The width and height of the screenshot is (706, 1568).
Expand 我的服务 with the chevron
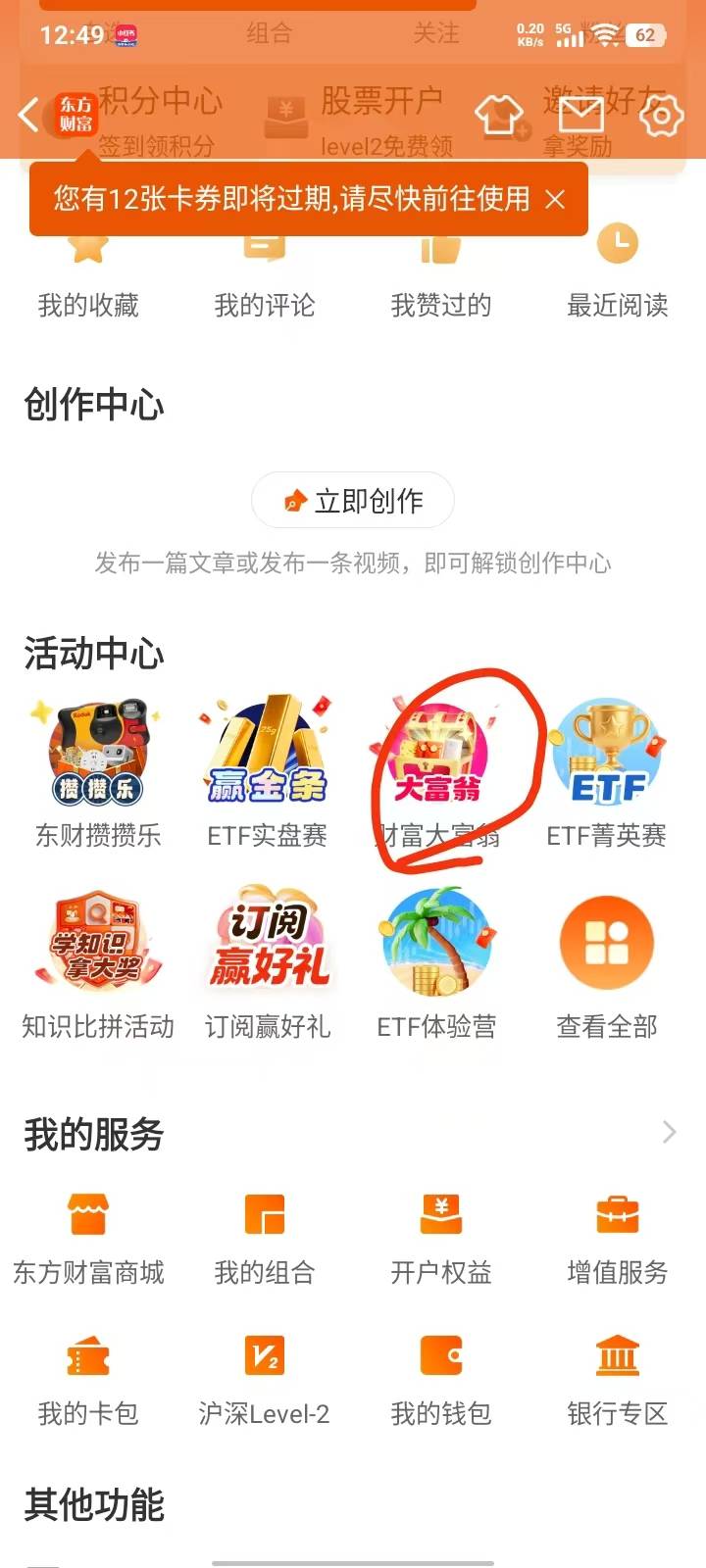(x=670, y=1133)
